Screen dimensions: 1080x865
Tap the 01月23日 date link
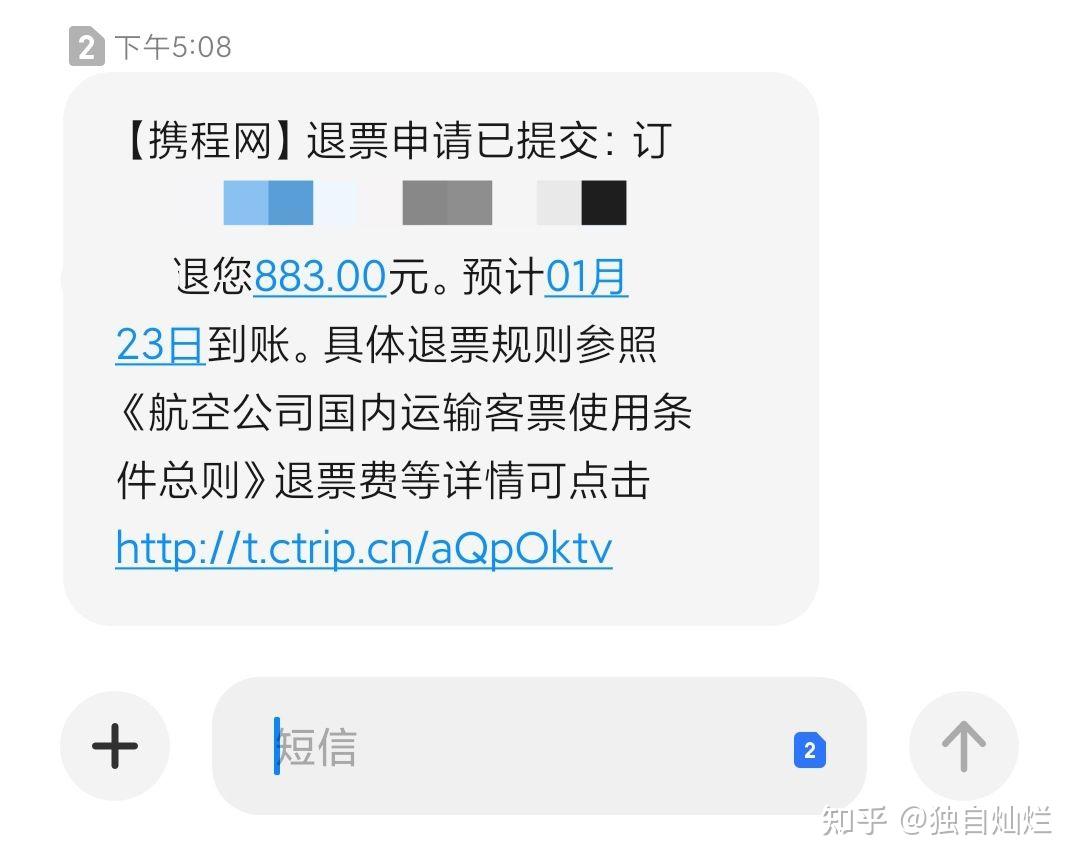point(586,277)
